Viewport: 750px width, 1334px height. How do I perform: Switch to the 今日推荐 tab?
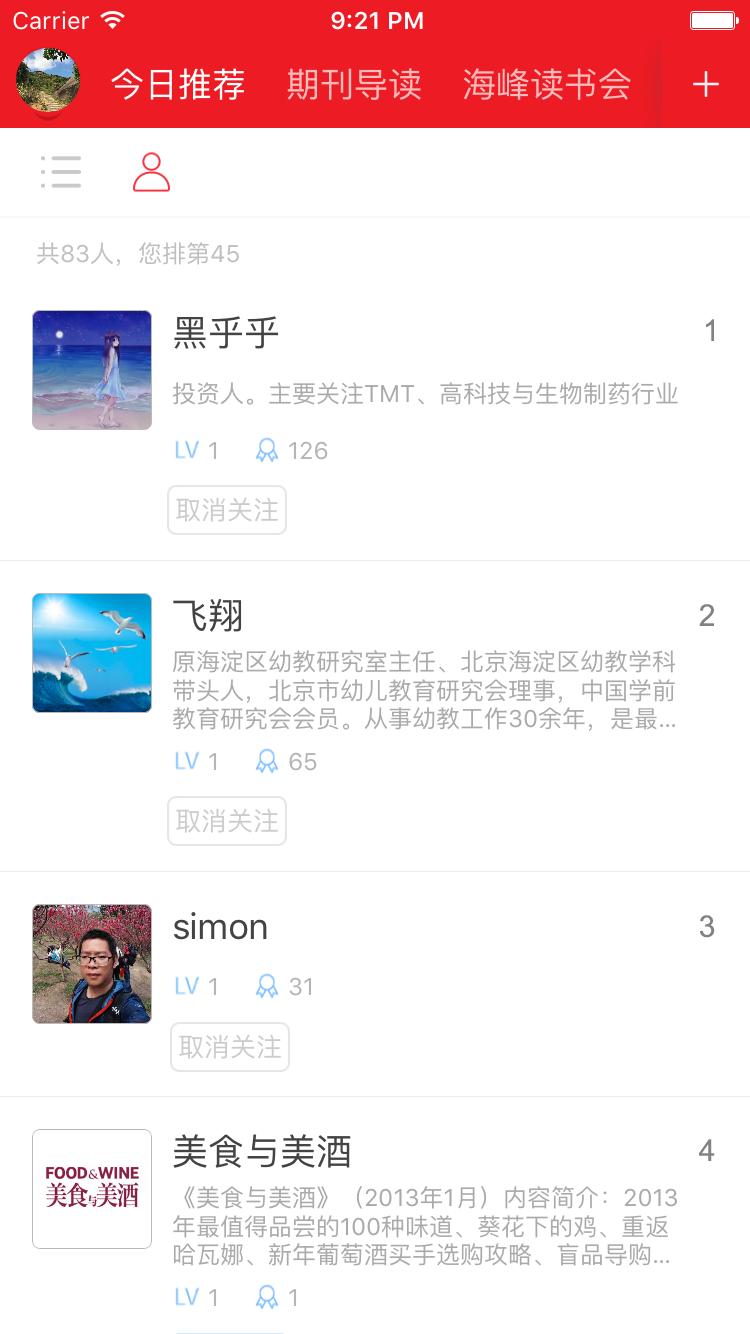pos(179,86)
